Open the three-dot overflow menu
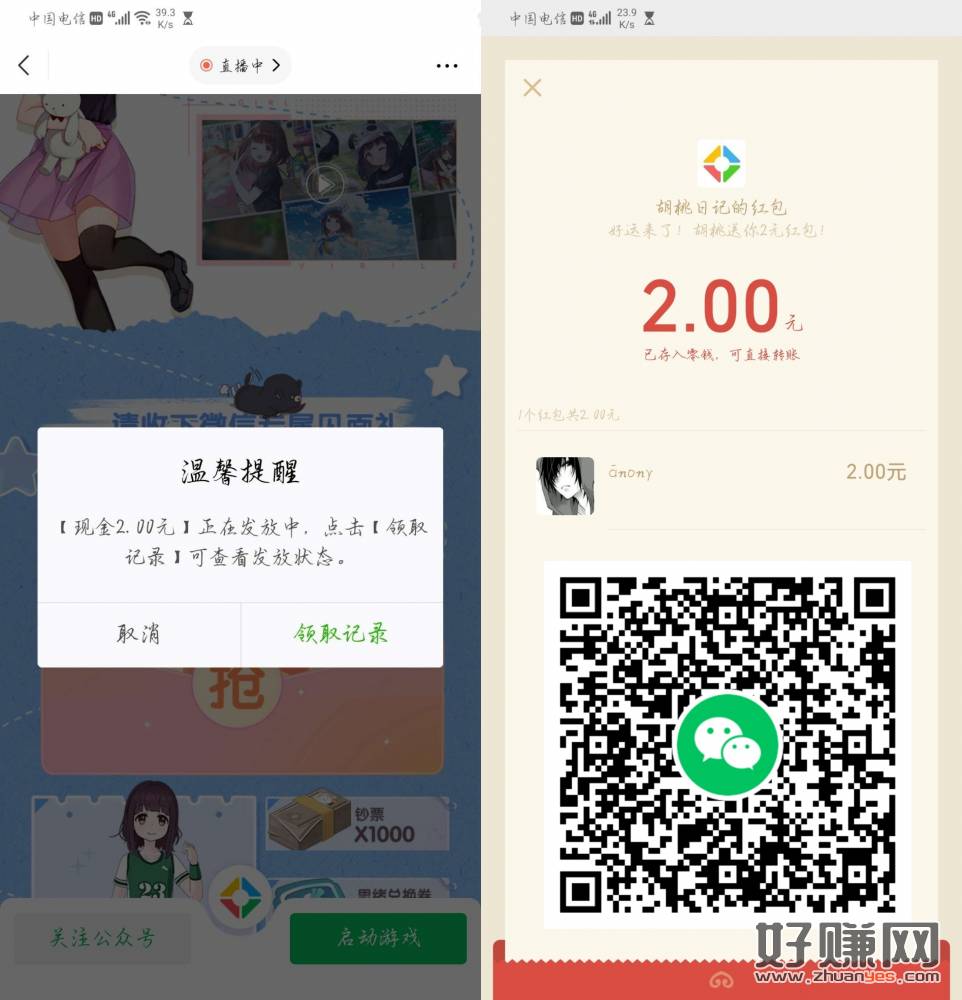Viewport: 962px width, 1000px height. 446,66
